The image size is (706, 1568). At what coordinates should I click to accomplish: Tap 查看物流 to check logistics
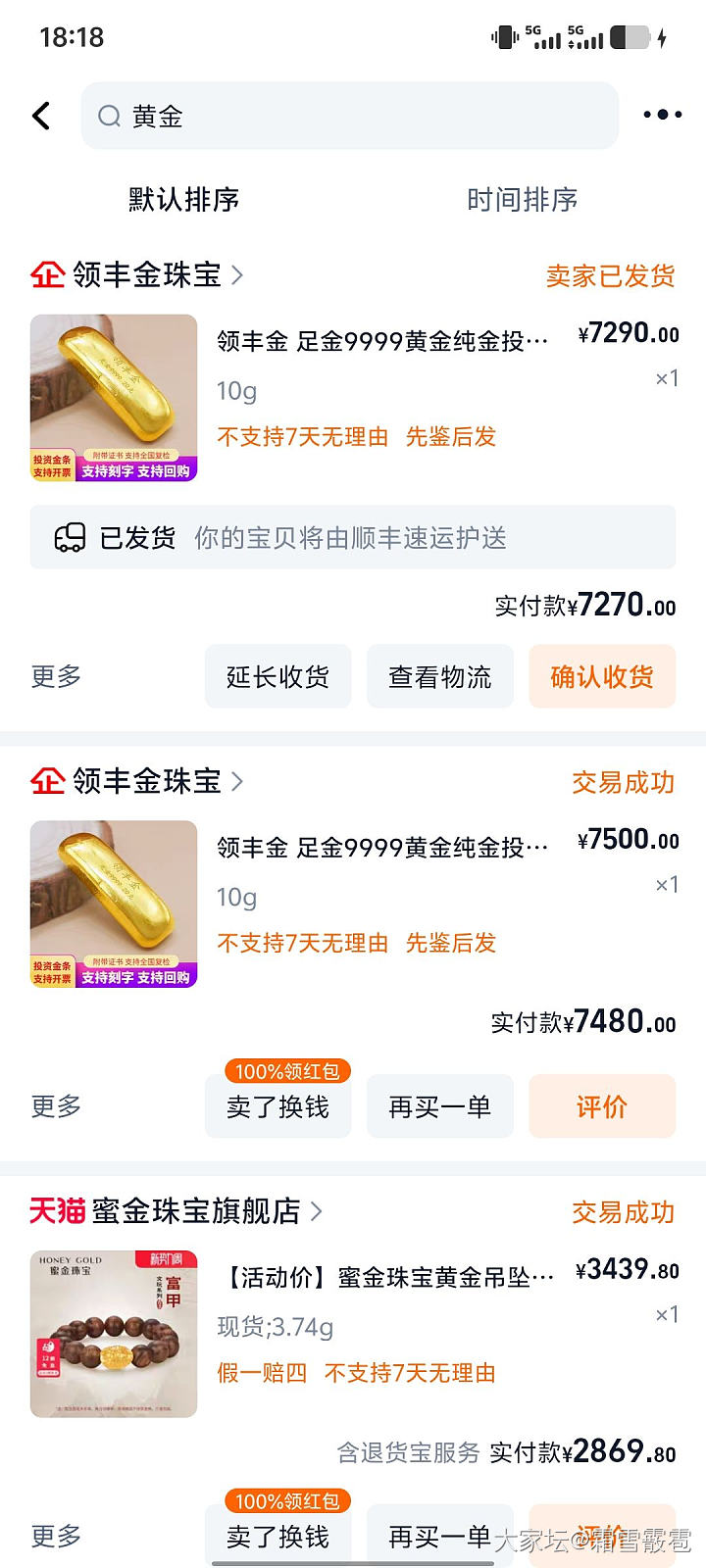pyautogui.click(x=439, y=676)
